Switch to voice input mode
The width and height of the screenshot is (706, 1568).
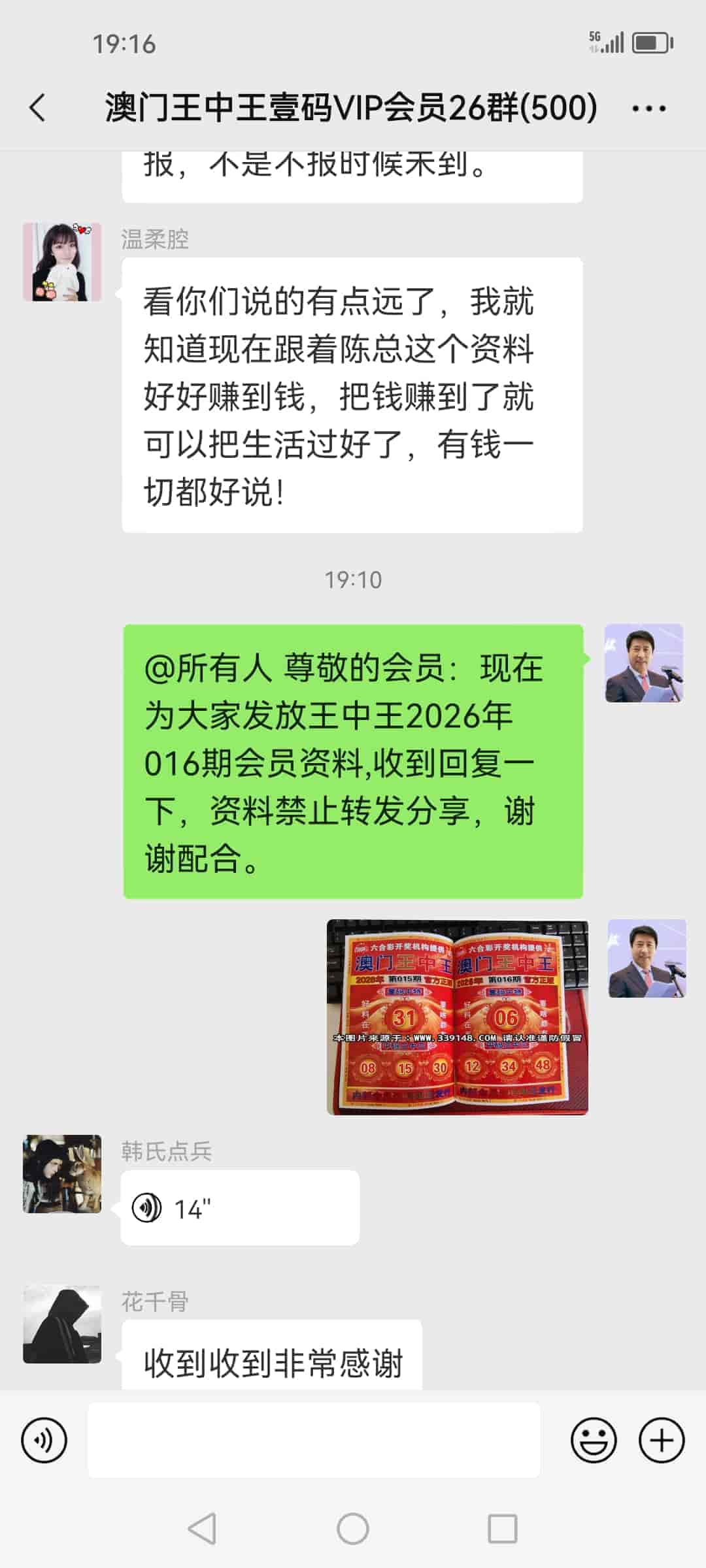coord(44,1440)
